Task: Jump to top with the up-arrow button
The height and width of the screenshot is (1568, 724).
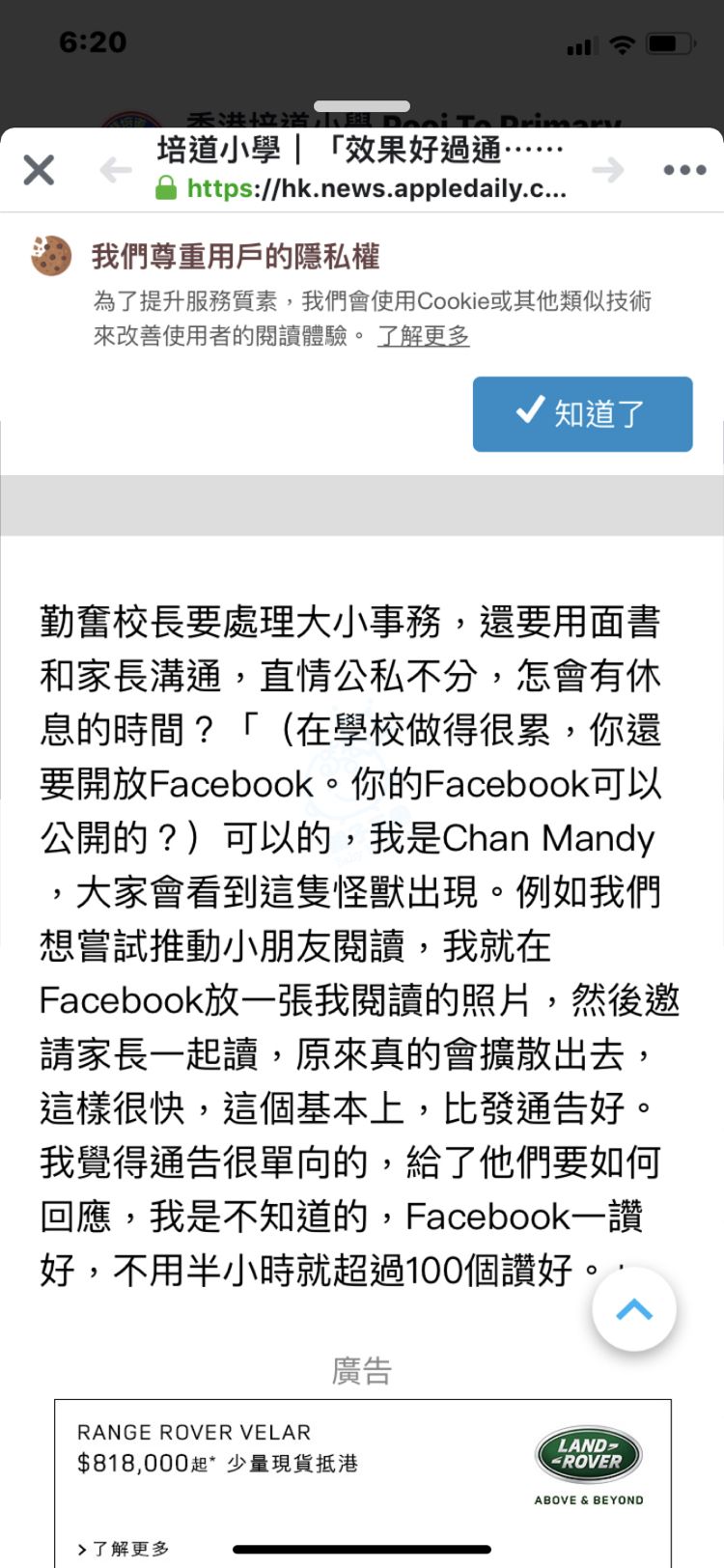Action: pos(634,1310)
